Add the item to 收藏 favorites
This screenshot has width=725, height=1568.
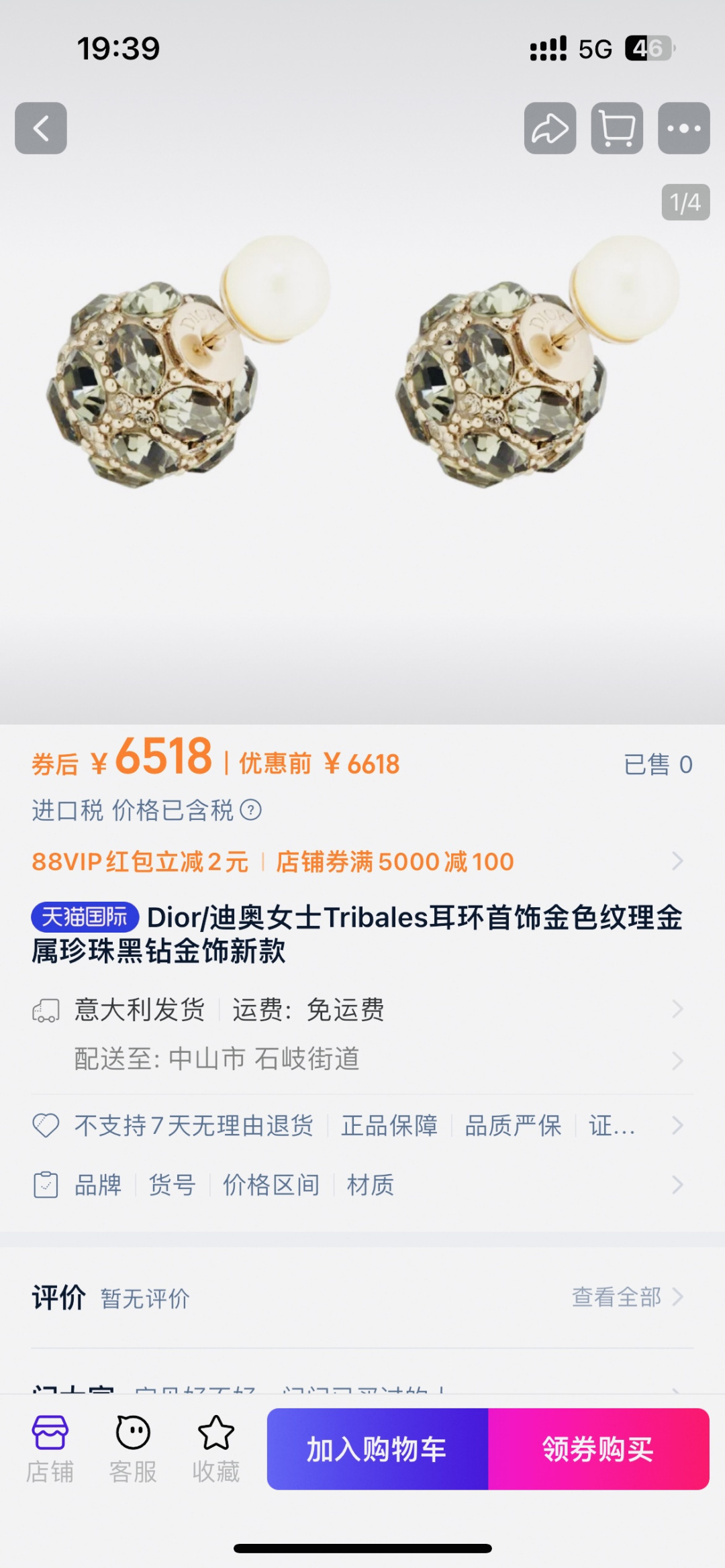(x=216, y=1448)
